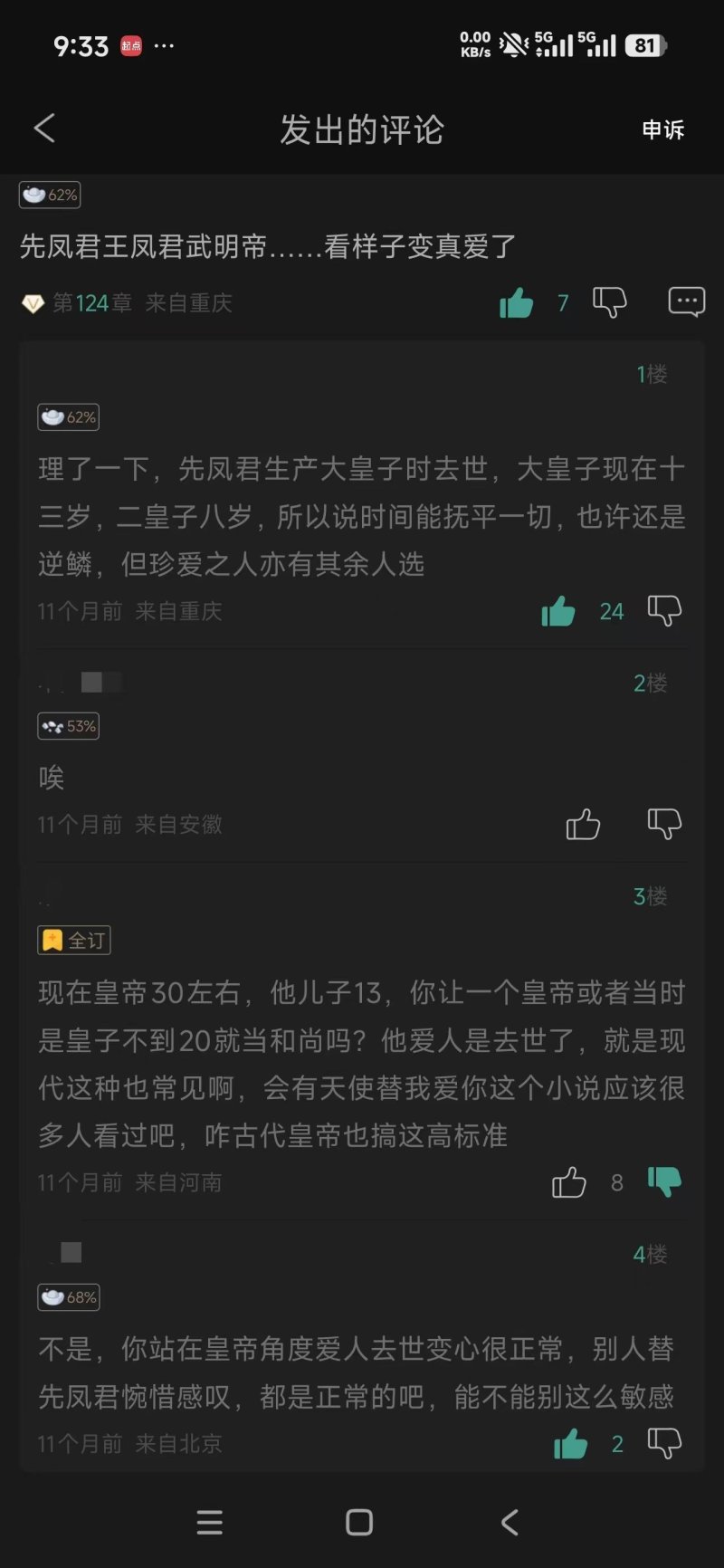The height and width of the screenshot is (1568, 724).
Task: Open system recent apps menu
Action: click(x=210, y=1522)
